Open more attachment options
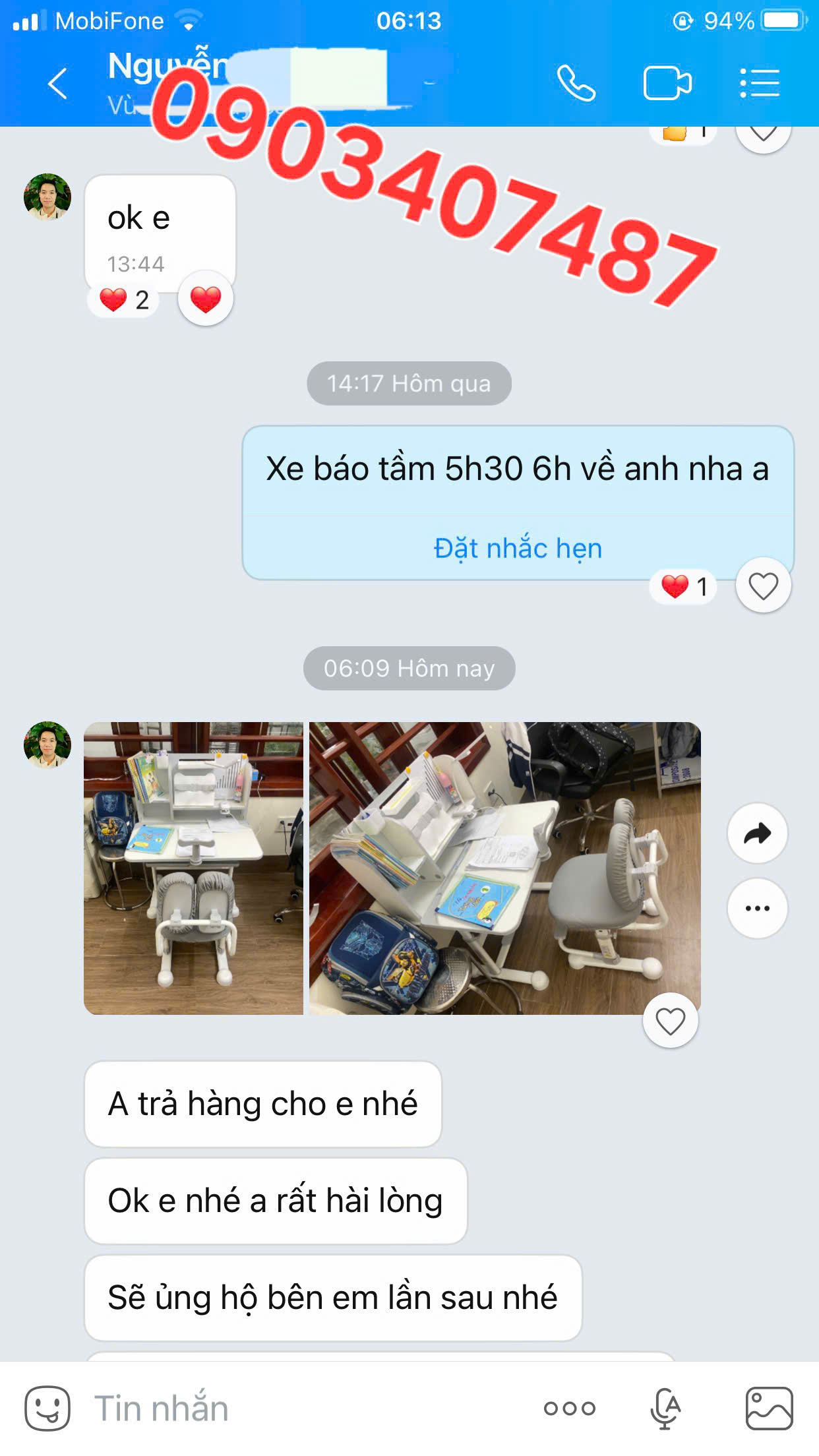 569,1409
